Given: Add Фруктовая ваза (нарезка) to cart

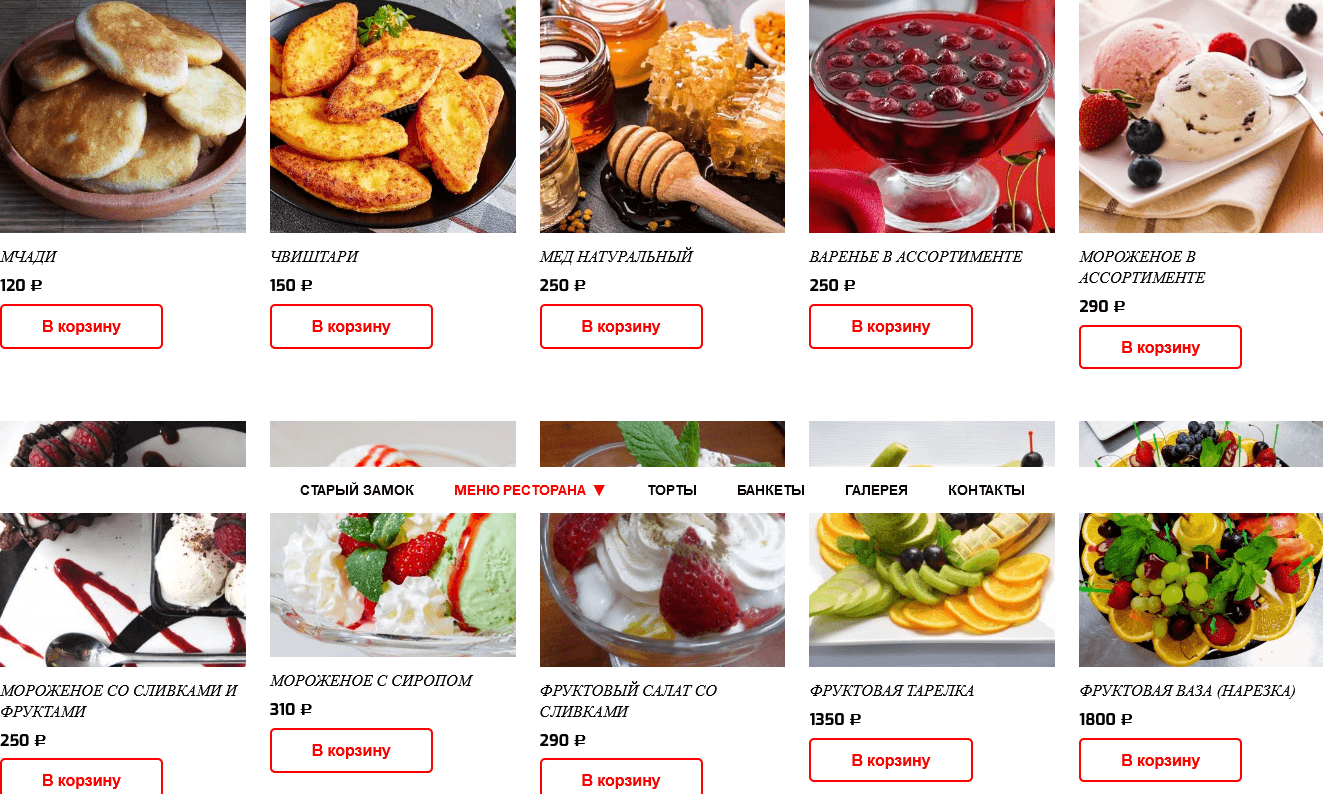Looking at the screenshot, I should point(1160,760).
